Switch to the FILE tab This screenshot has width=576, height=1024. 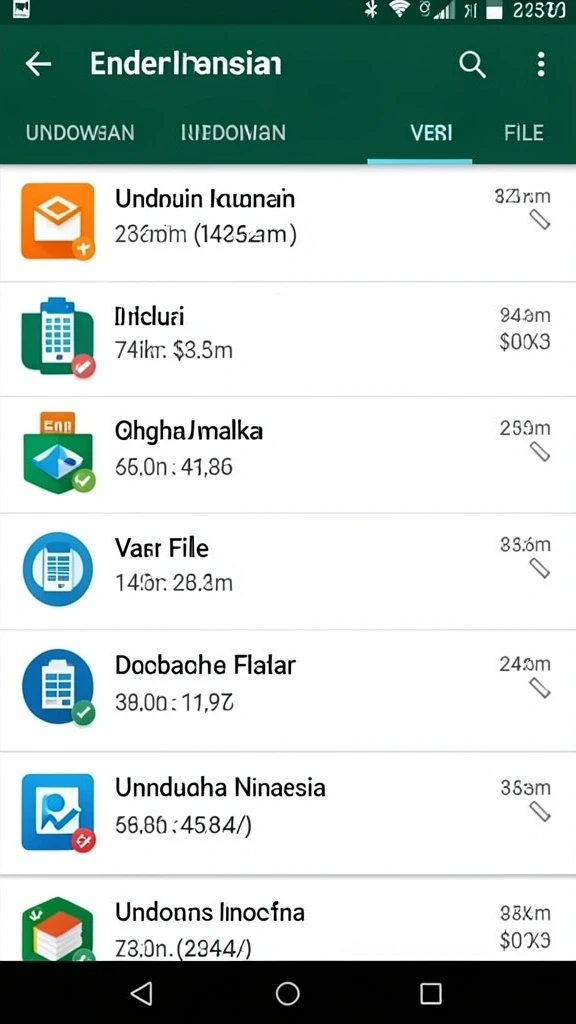click(x=524, y=133)
